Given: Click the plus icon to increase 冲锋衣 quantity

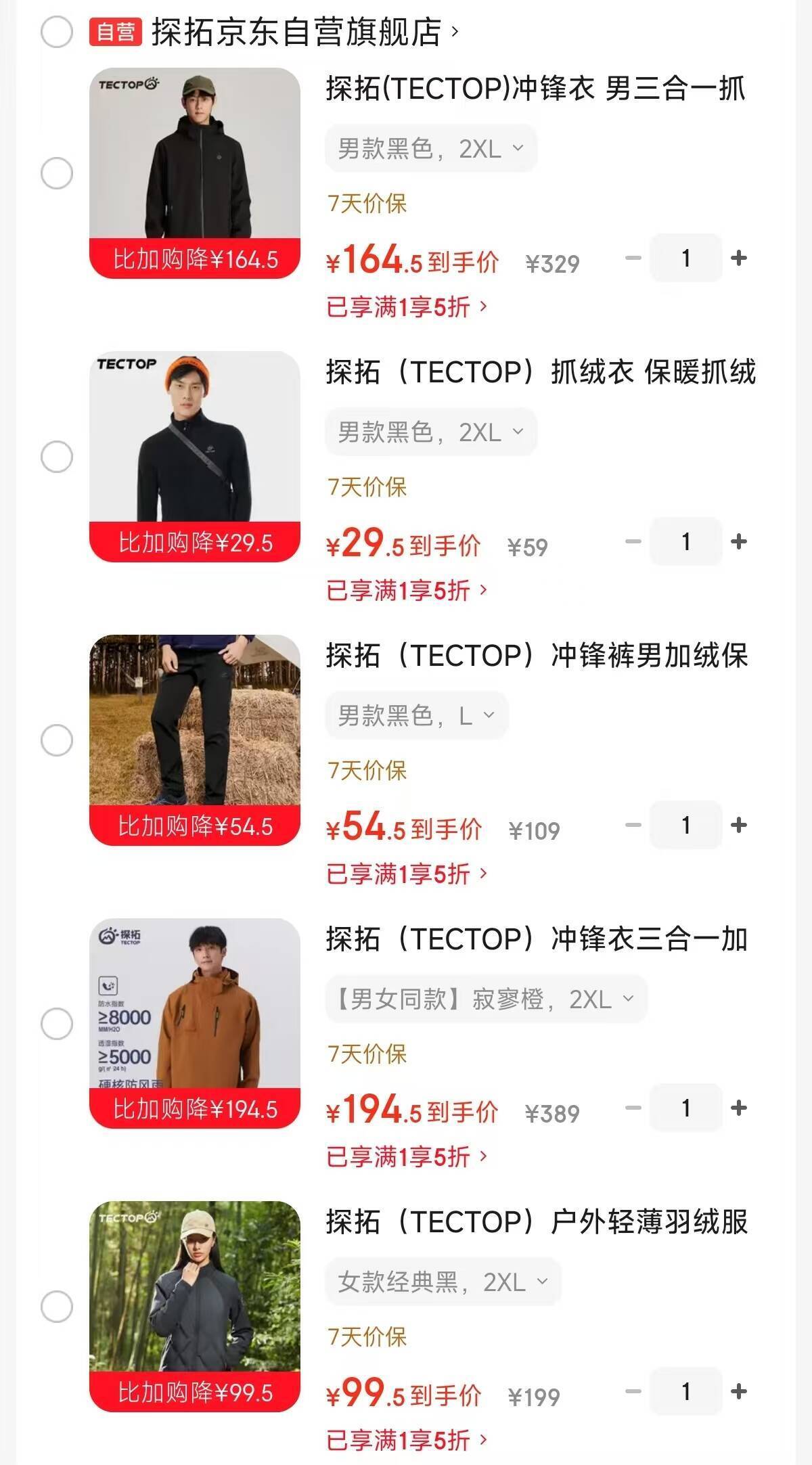Looking at the screenshot, I should point(739,258).
